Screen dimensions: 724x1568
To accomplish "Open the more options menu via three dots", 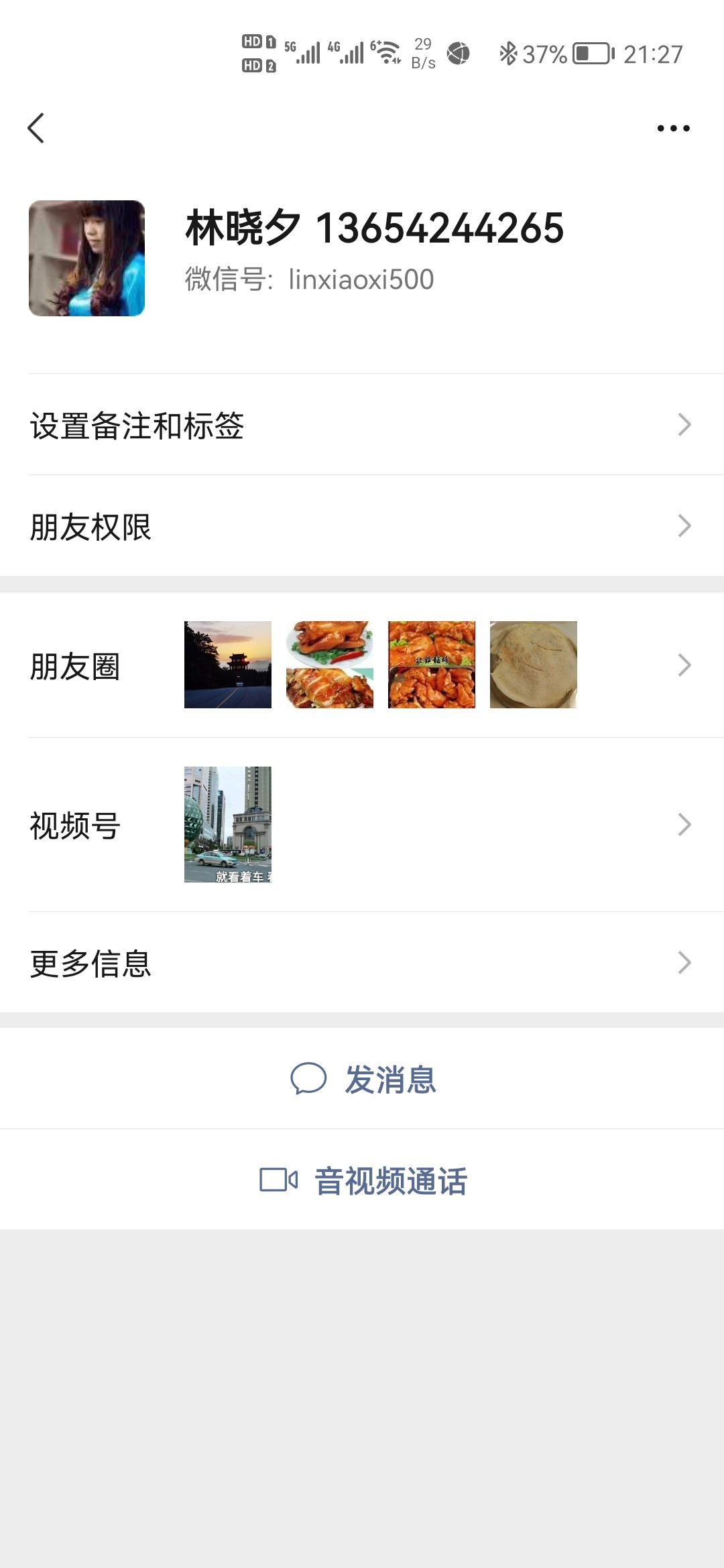I will 672,127.
